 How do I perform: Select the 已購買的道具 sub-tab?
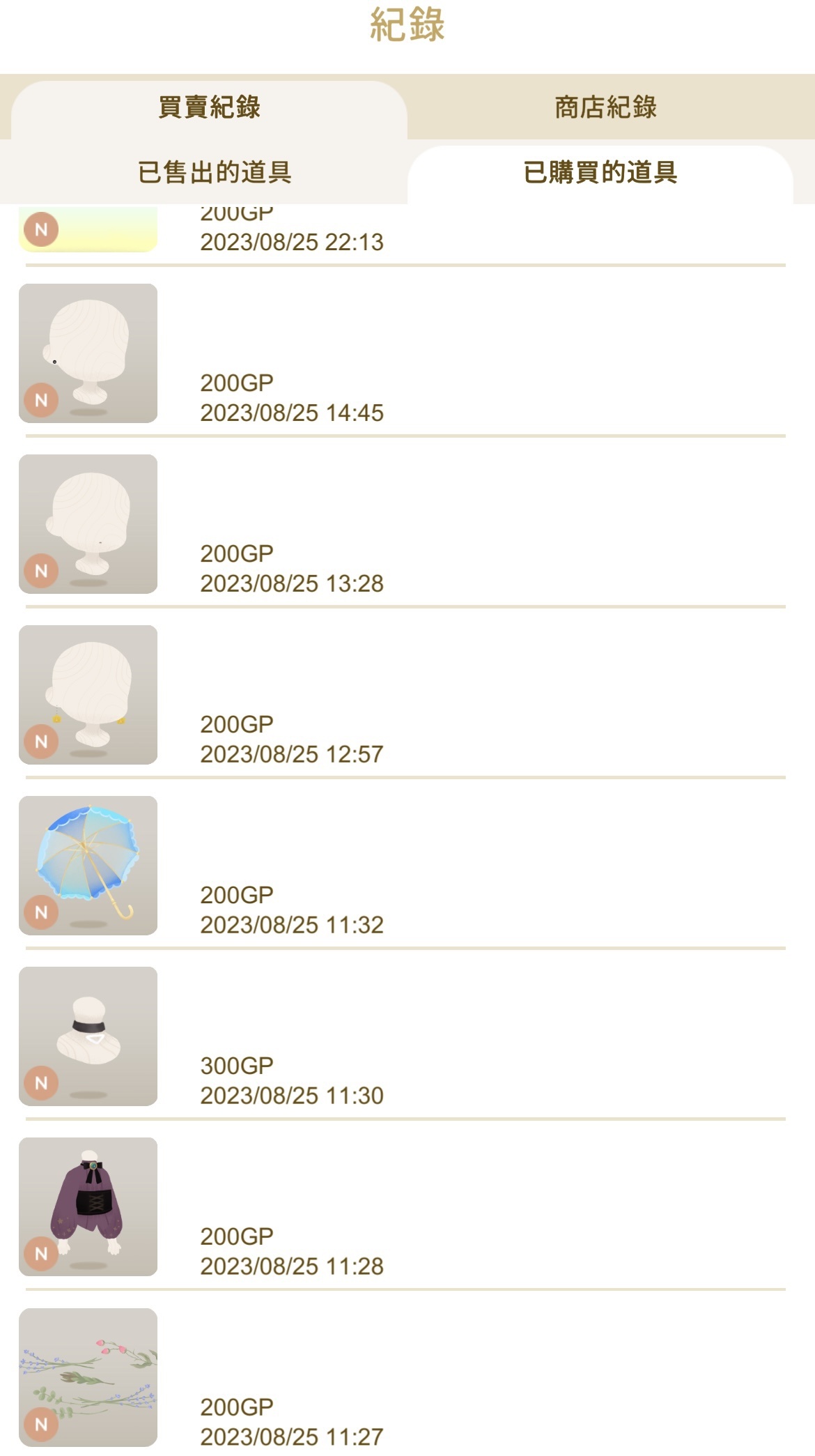point(600,172)
